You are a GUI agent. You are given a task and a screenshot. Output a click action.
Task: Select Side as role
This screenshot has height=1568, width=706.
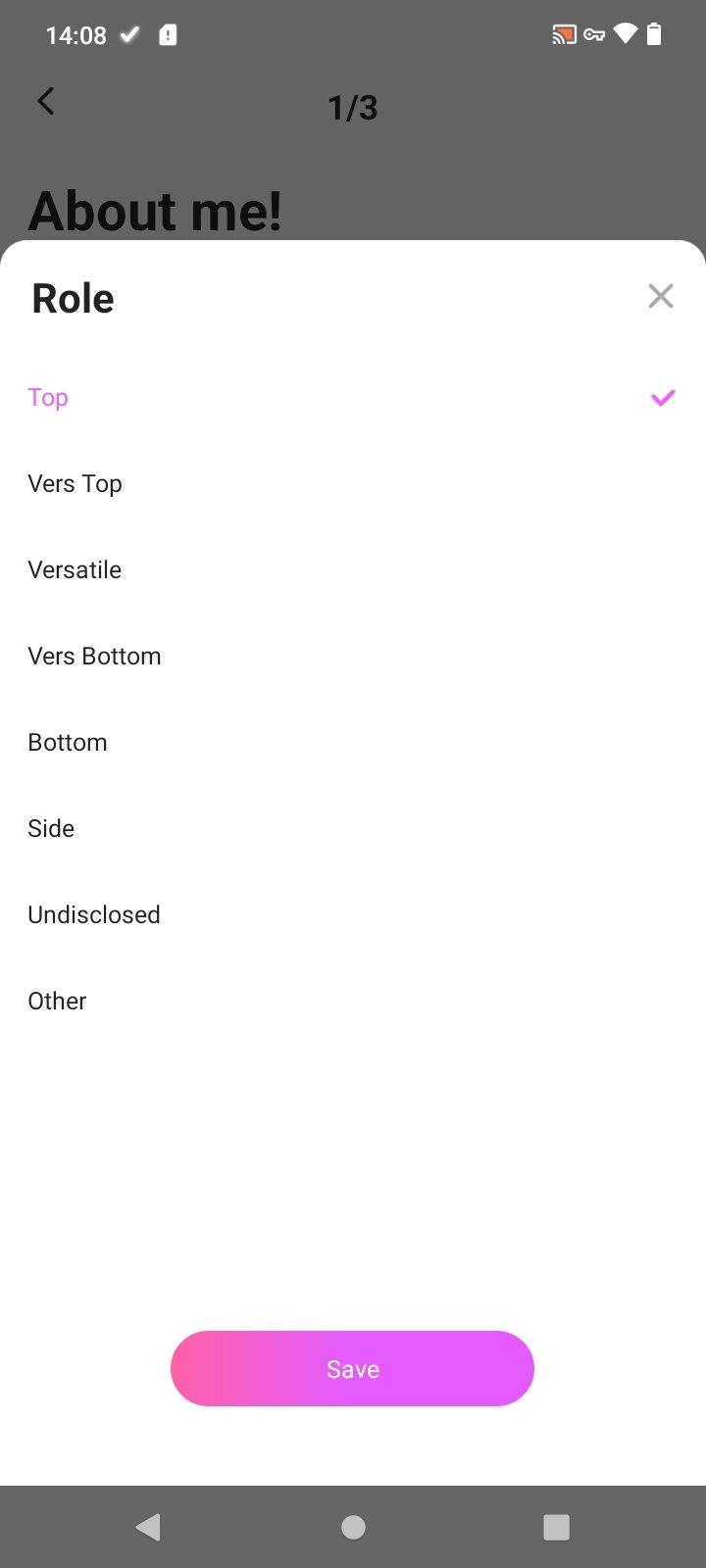(353, 829)
